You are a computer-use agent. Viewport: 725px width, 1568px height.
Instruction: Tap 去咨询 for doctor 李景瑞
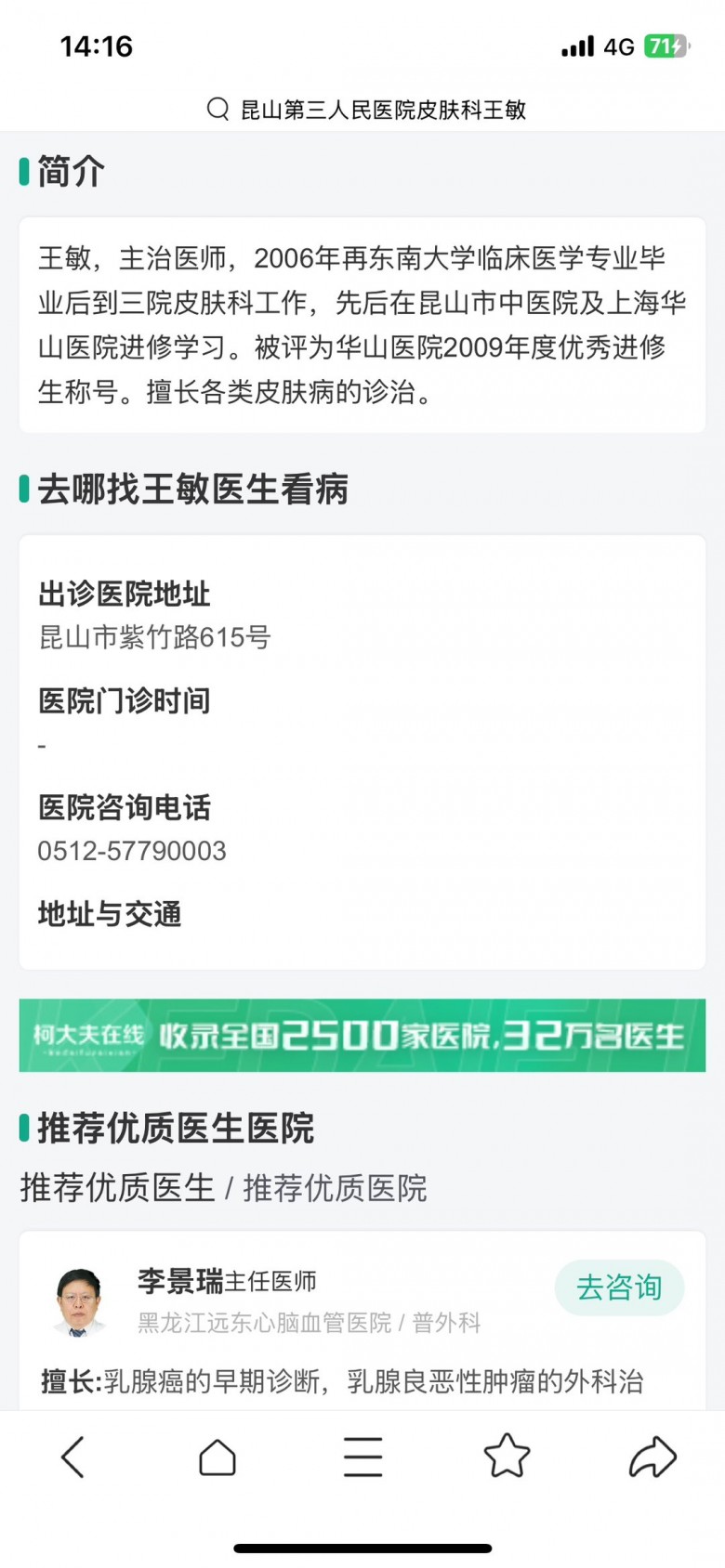coord(619,1287)
